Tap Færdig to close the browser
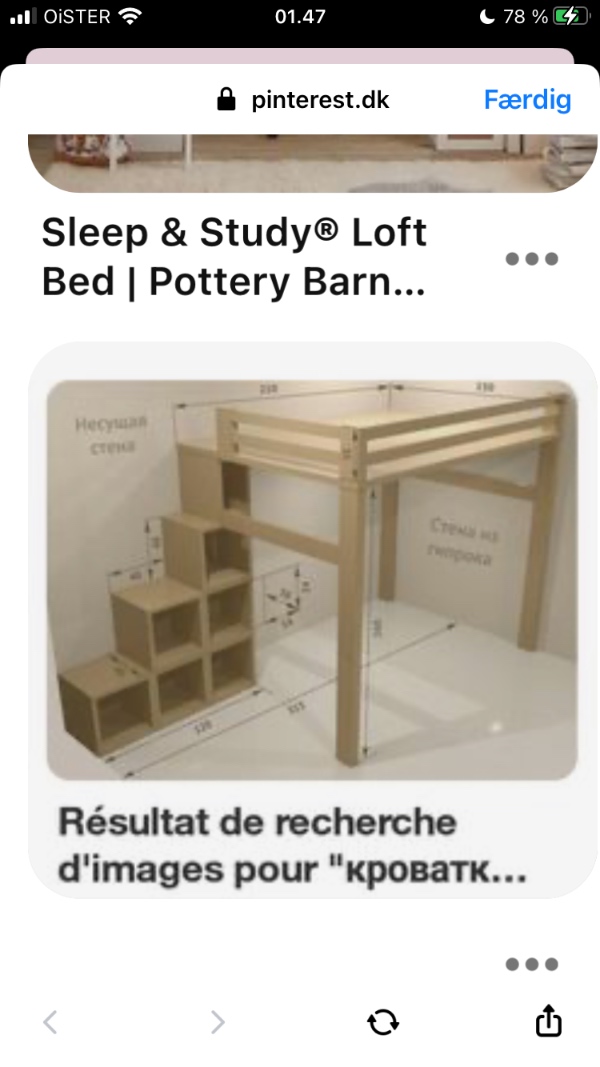This screenshot has height=1067, width=600. coord(527,100)
